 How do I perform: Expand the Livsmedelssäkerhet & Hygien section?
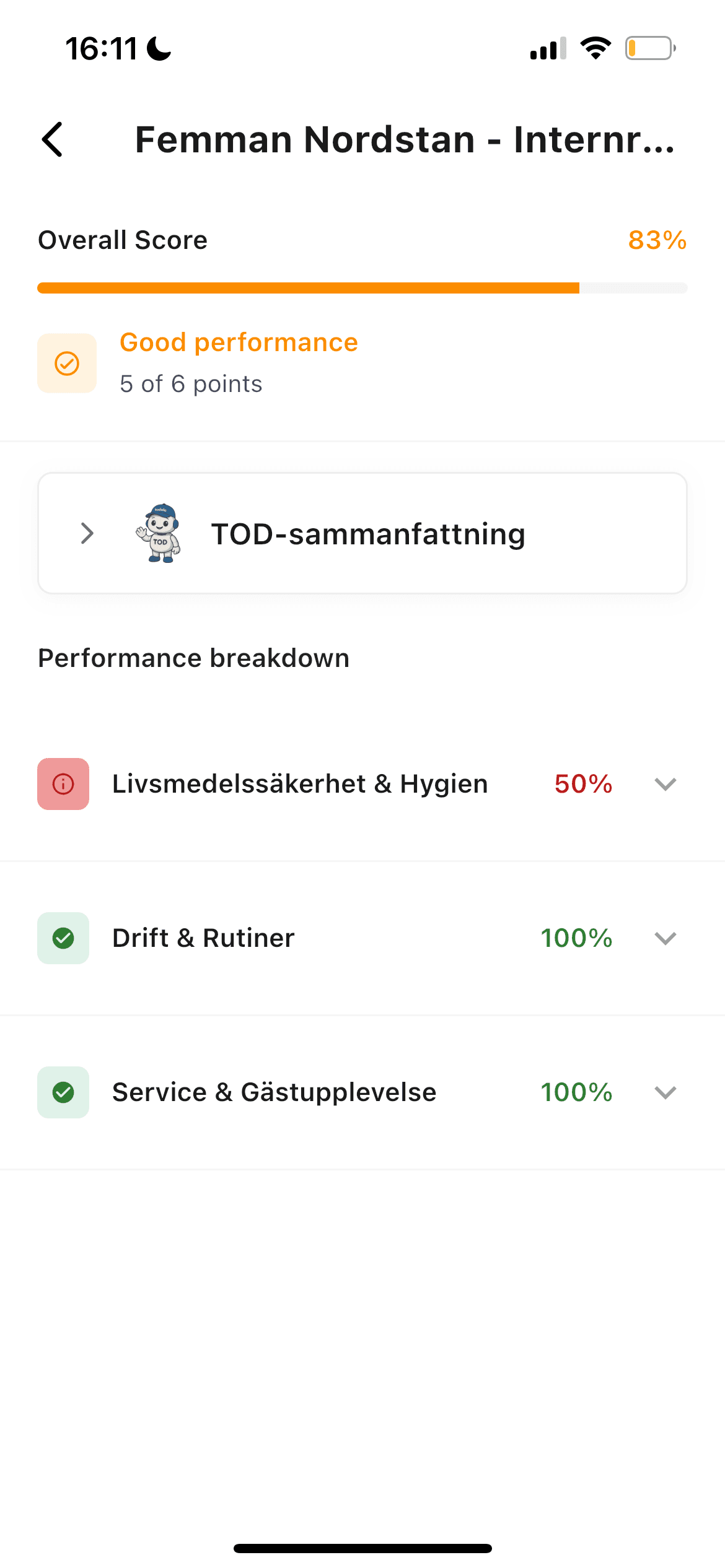tap(664, 783)
